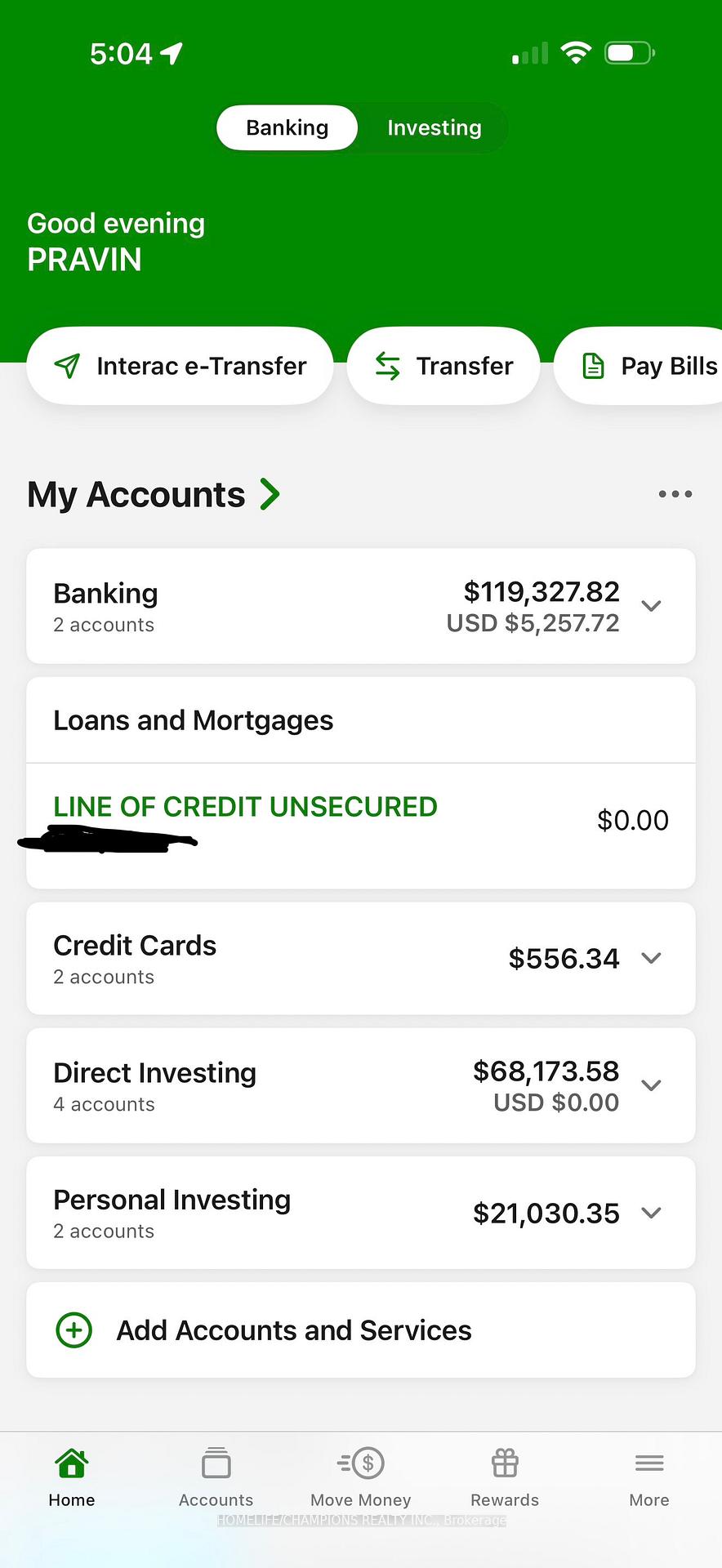This screenshot has width=722, height=1568.
Task: Tap the Transfer button
Action: [443, 366]
